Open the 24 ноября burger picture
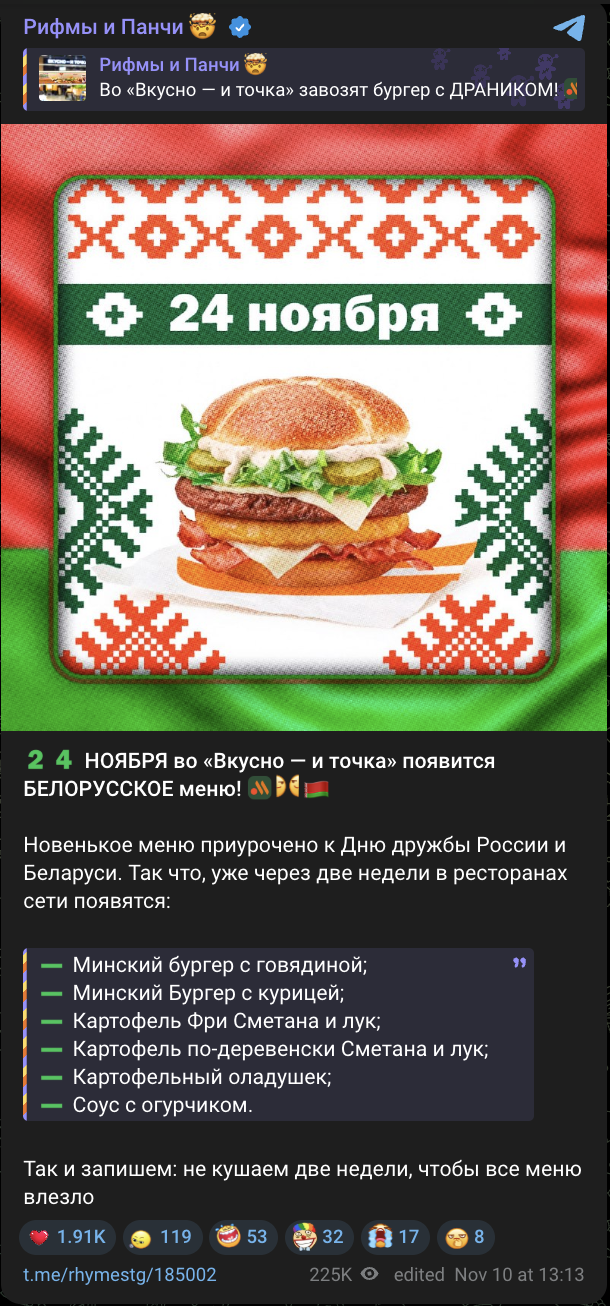 pos(305,427)
